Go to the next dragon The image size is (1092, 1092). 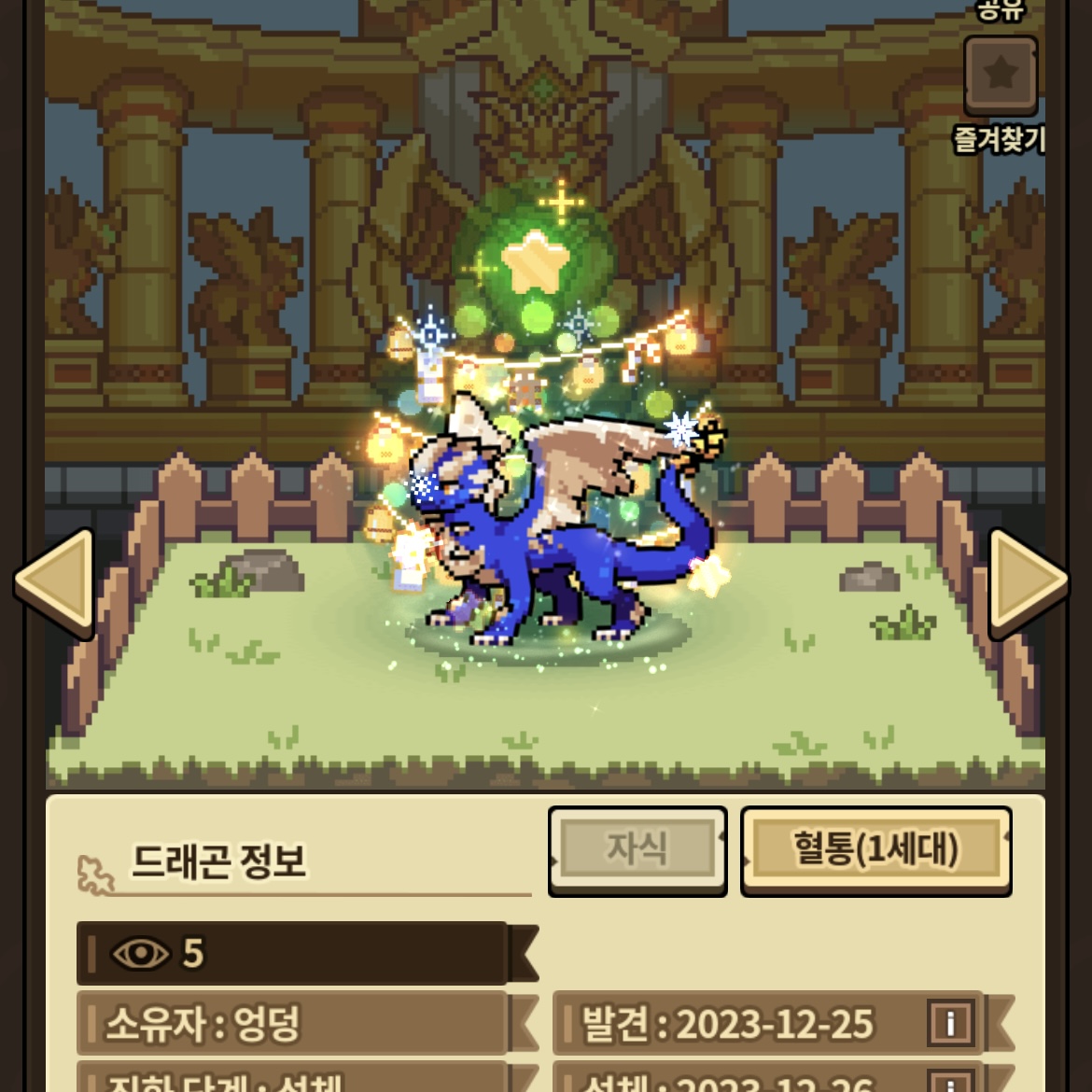coord(1027,581)
